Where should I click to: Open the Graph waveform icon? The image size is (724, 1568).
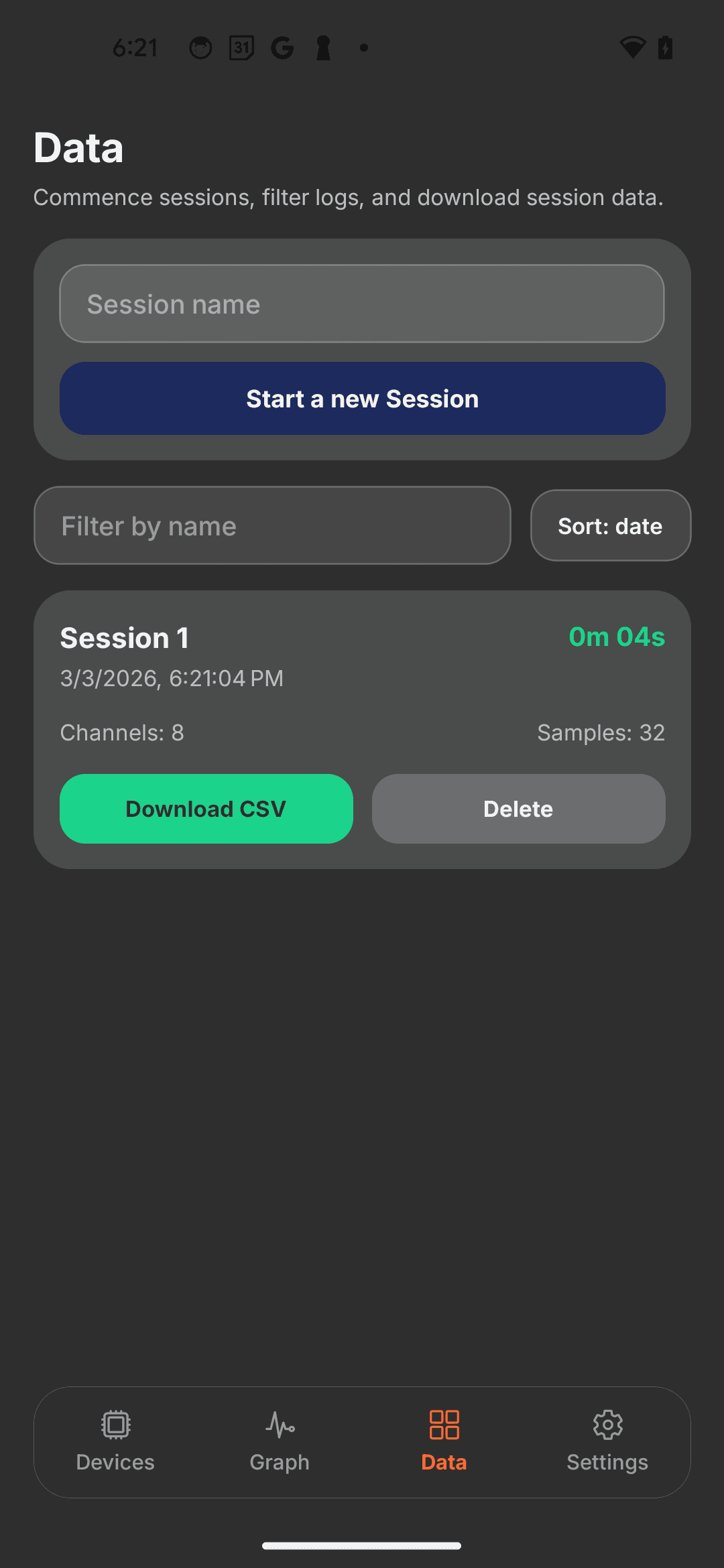[x=280, y=1425]
